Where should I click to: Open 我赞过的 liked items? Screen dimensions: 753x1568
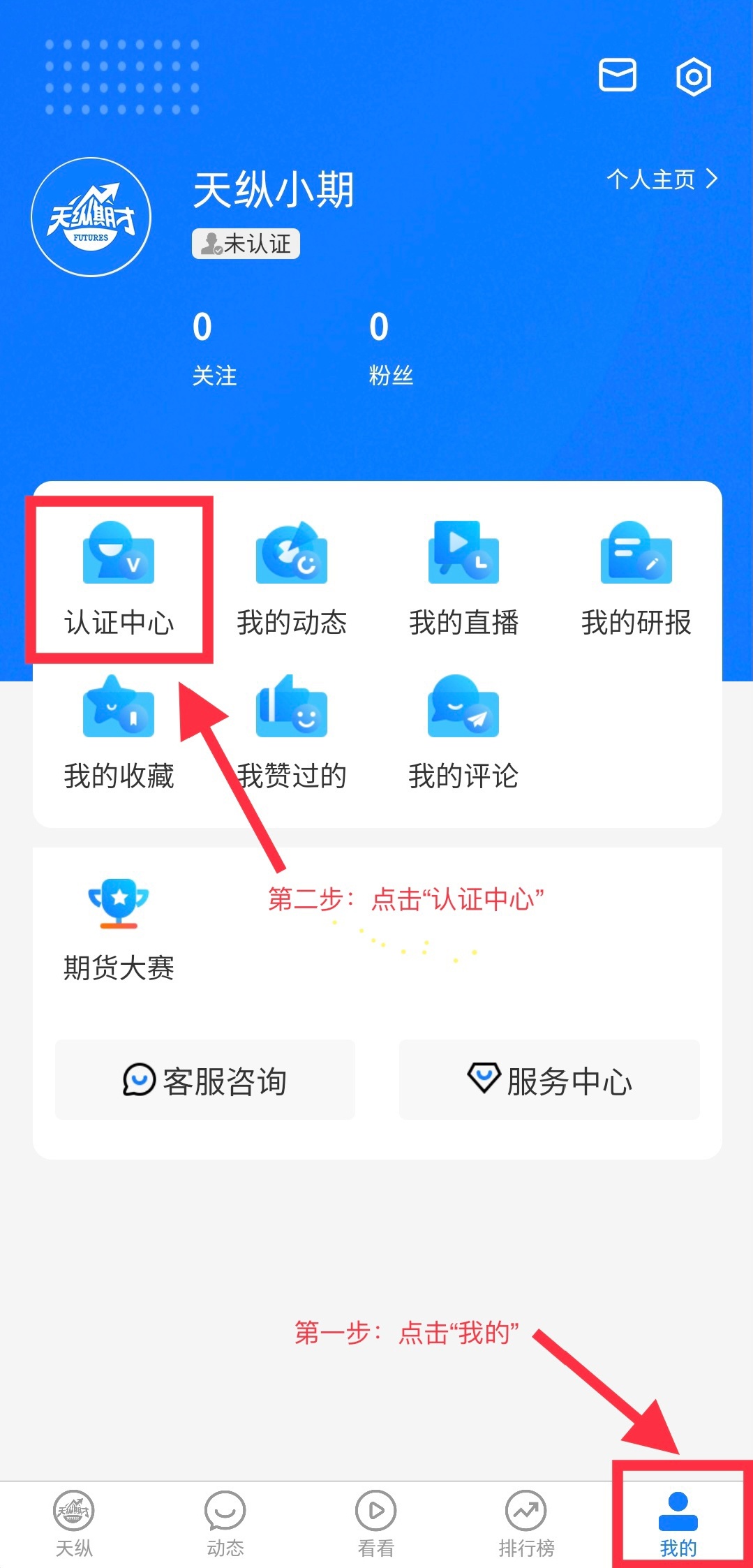click(x=291, y=733)
